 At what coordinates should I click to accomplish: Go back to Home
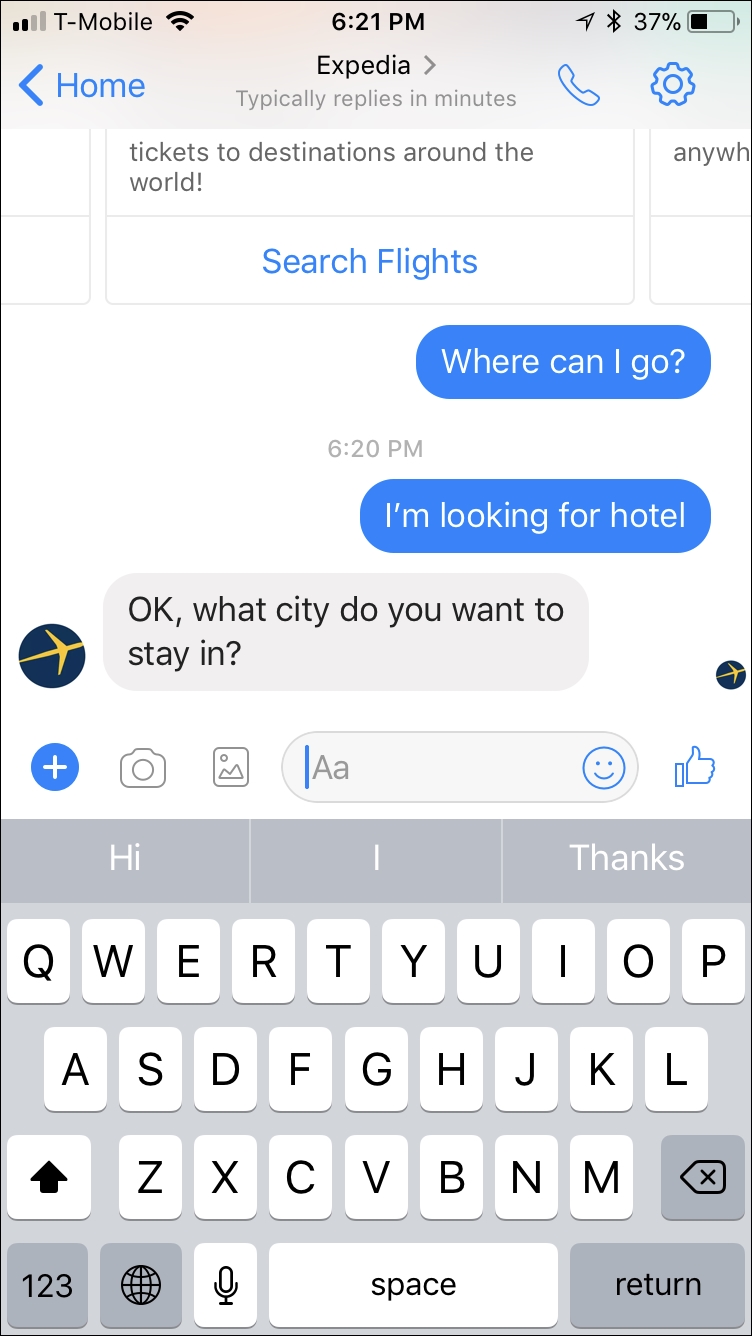tap(82, 86)
